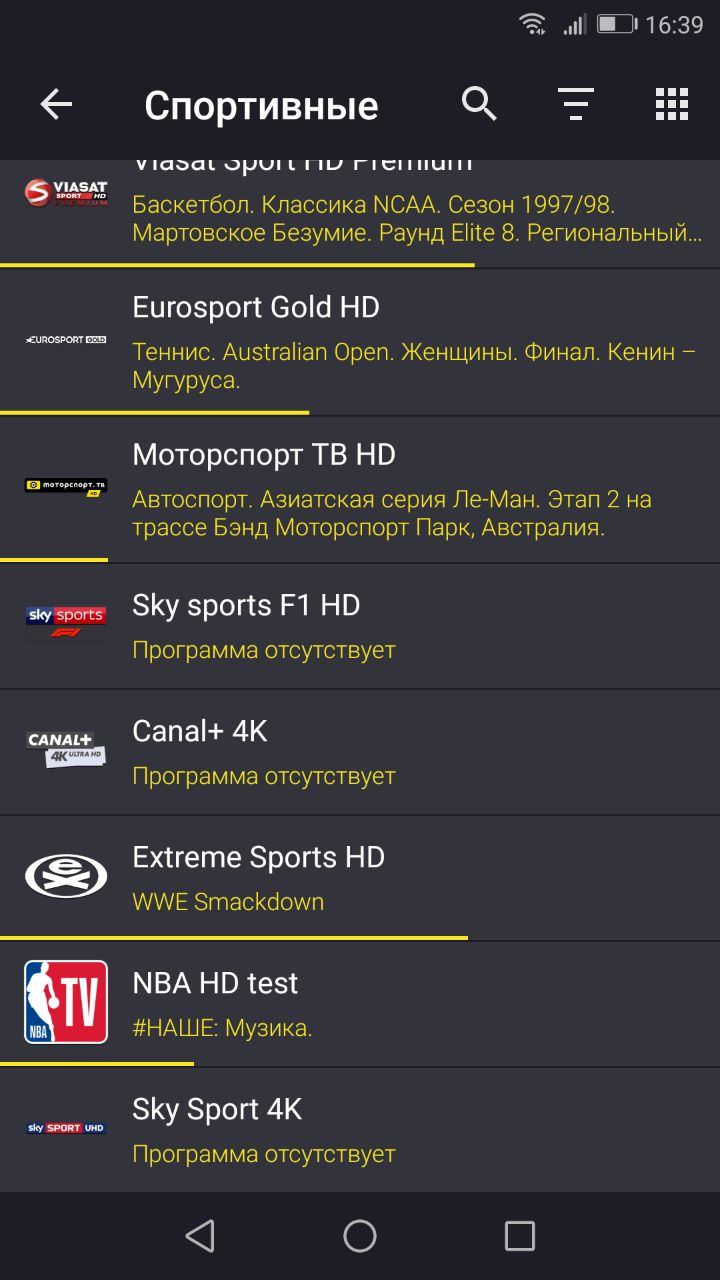Open NBA HD test channel
720x1280 pixels.
point(360,1004)
